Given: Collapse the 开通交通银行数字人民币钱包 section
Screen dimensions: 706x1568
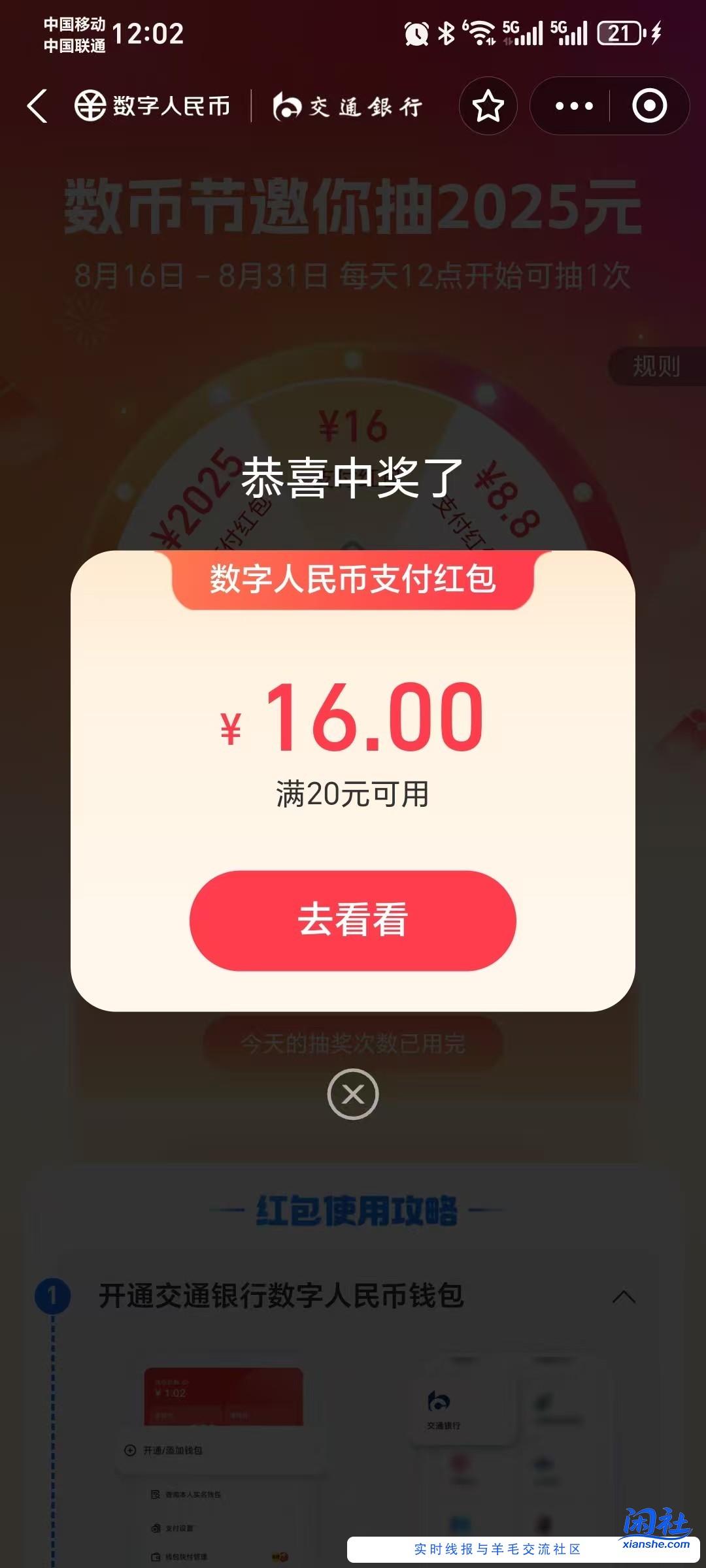Looking at the screenshot, I should click(624, 1296).
